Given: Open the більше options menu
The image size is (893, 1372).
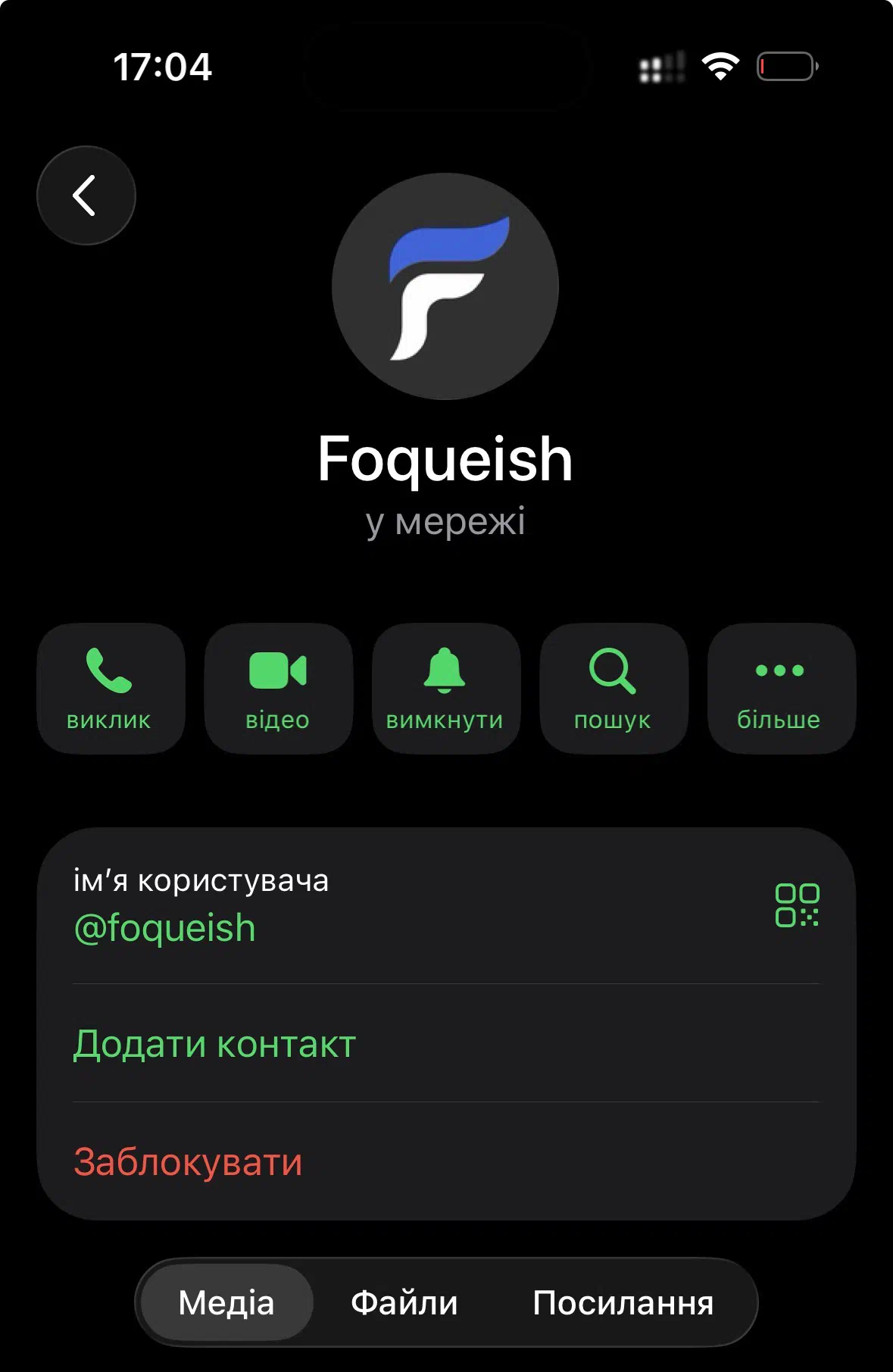Looking at the screenshot, I should (781, 688).
